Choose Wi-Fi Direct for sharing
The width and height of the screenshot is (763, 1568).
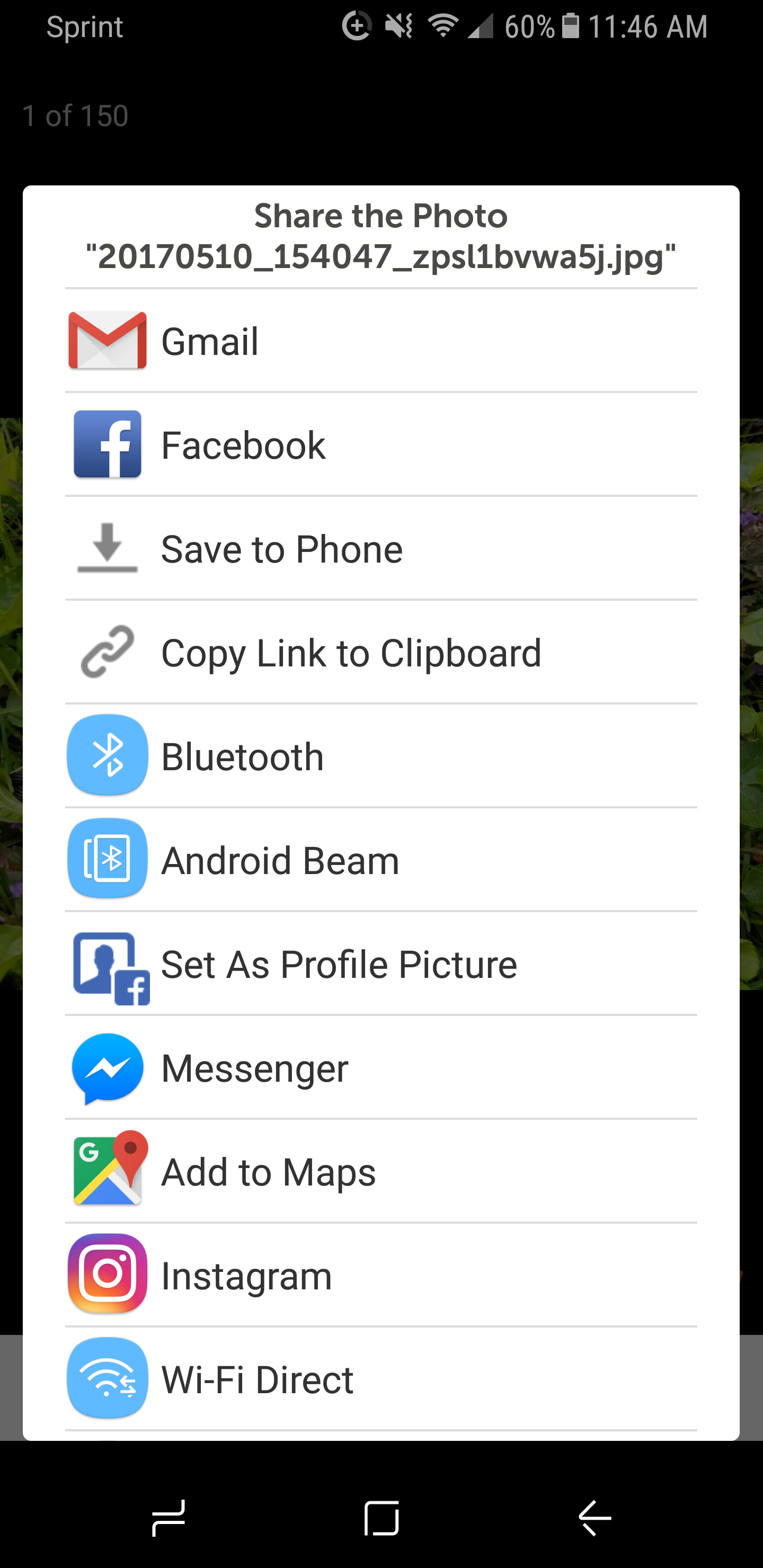point(380,1379)
